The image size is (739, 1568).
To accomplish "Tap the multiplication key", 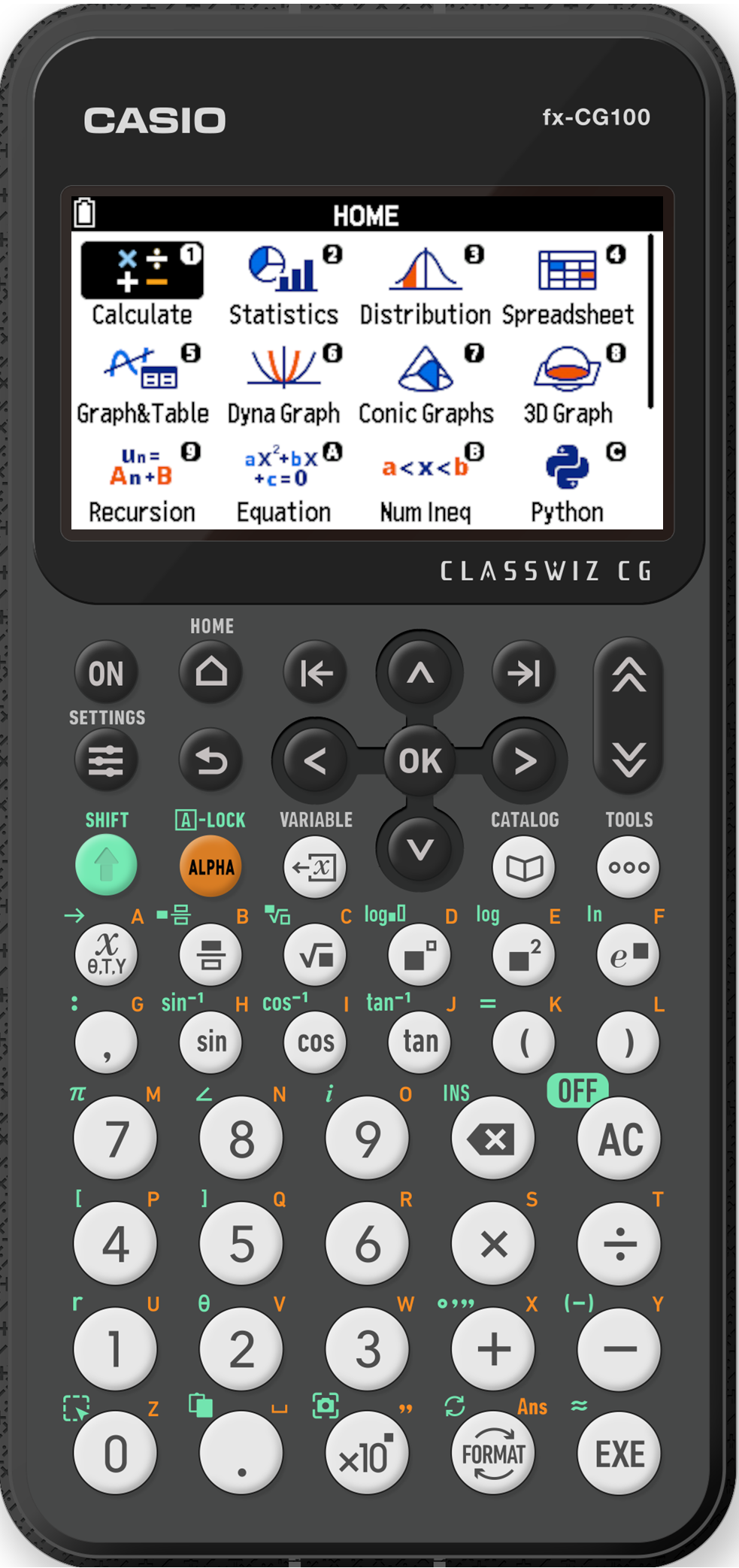I will (x=493, y=1243).
